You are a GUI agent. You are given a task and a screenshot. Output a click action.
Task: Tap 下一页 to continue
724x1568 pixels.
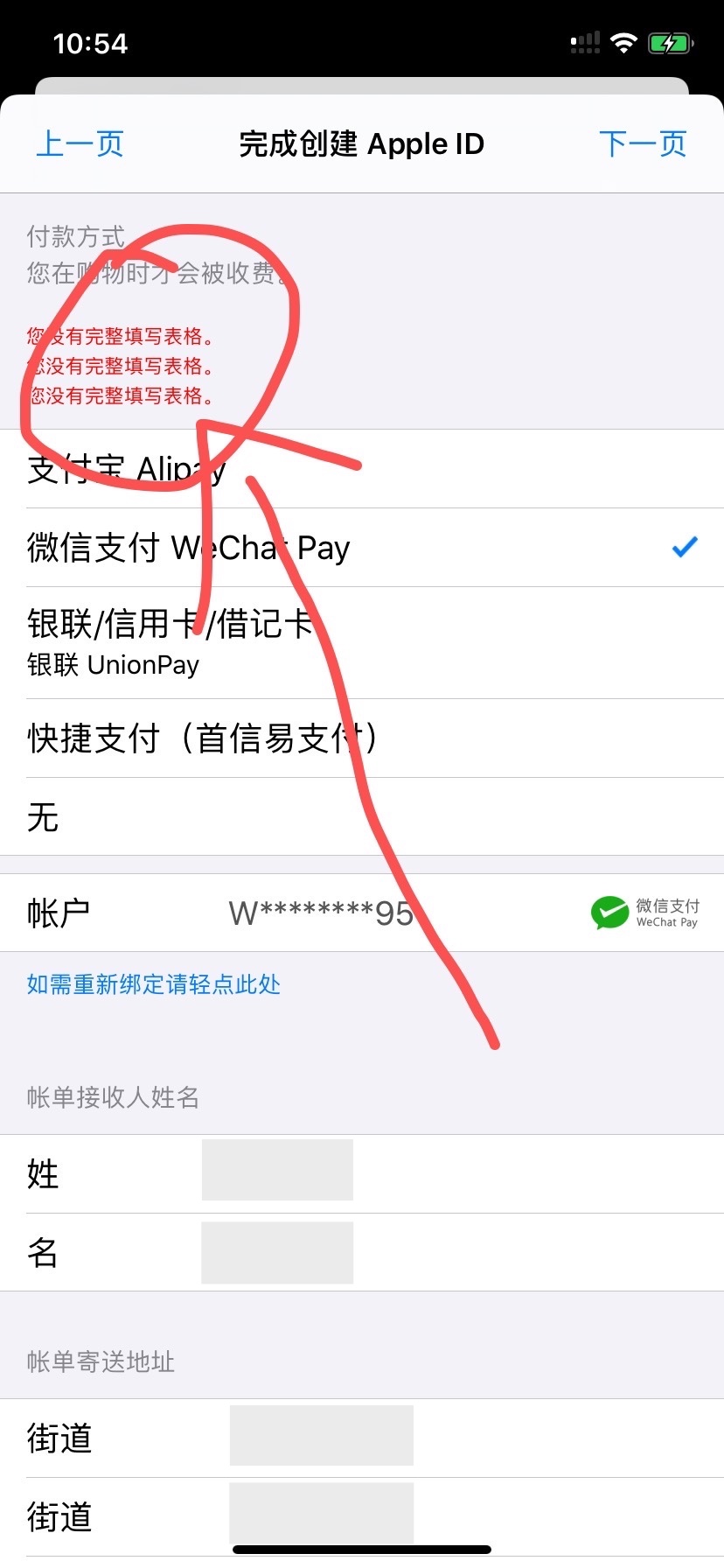point(643,144)
